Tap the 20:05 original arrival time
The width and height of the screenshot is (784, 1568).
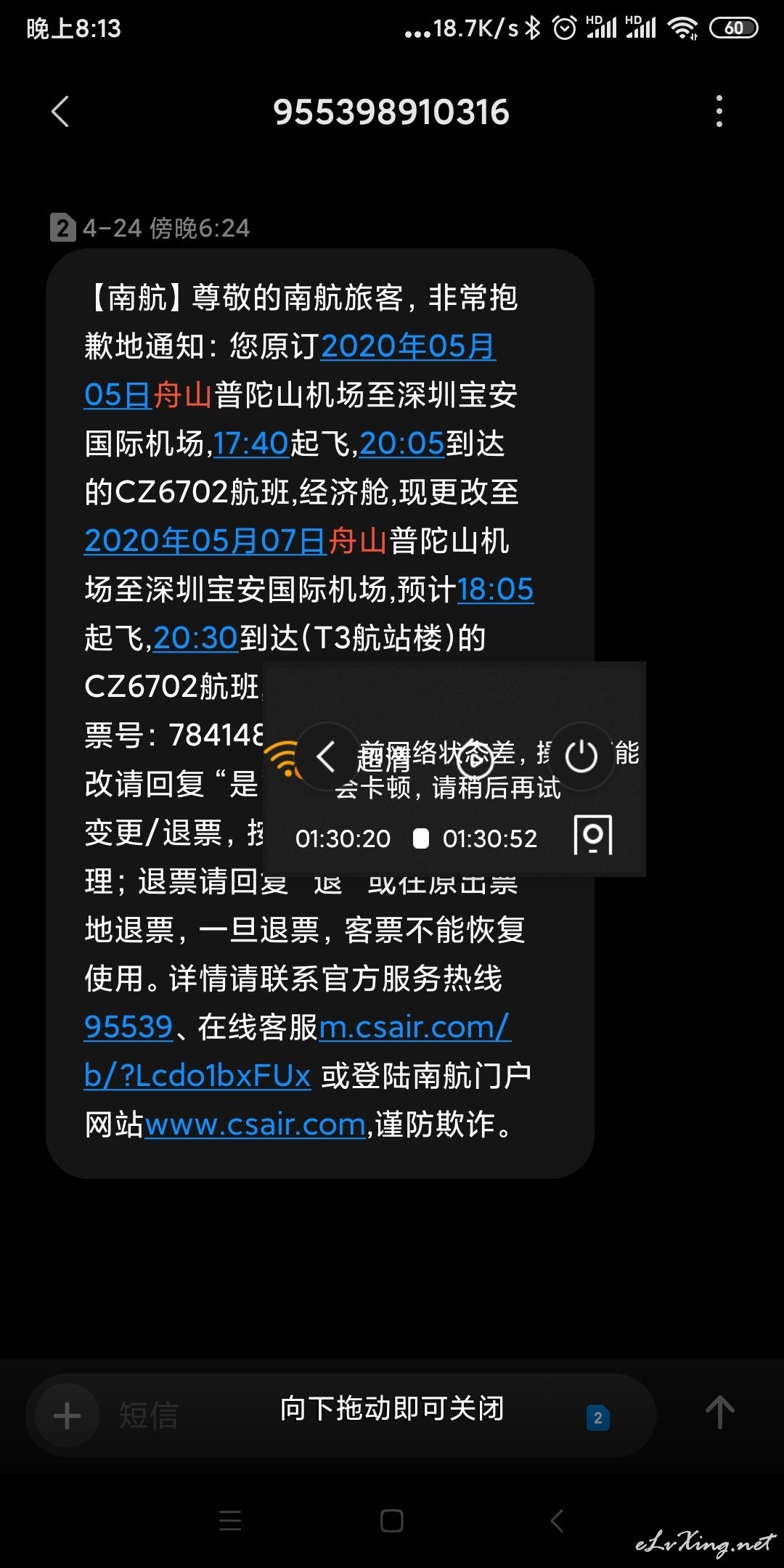pos(401,444)
